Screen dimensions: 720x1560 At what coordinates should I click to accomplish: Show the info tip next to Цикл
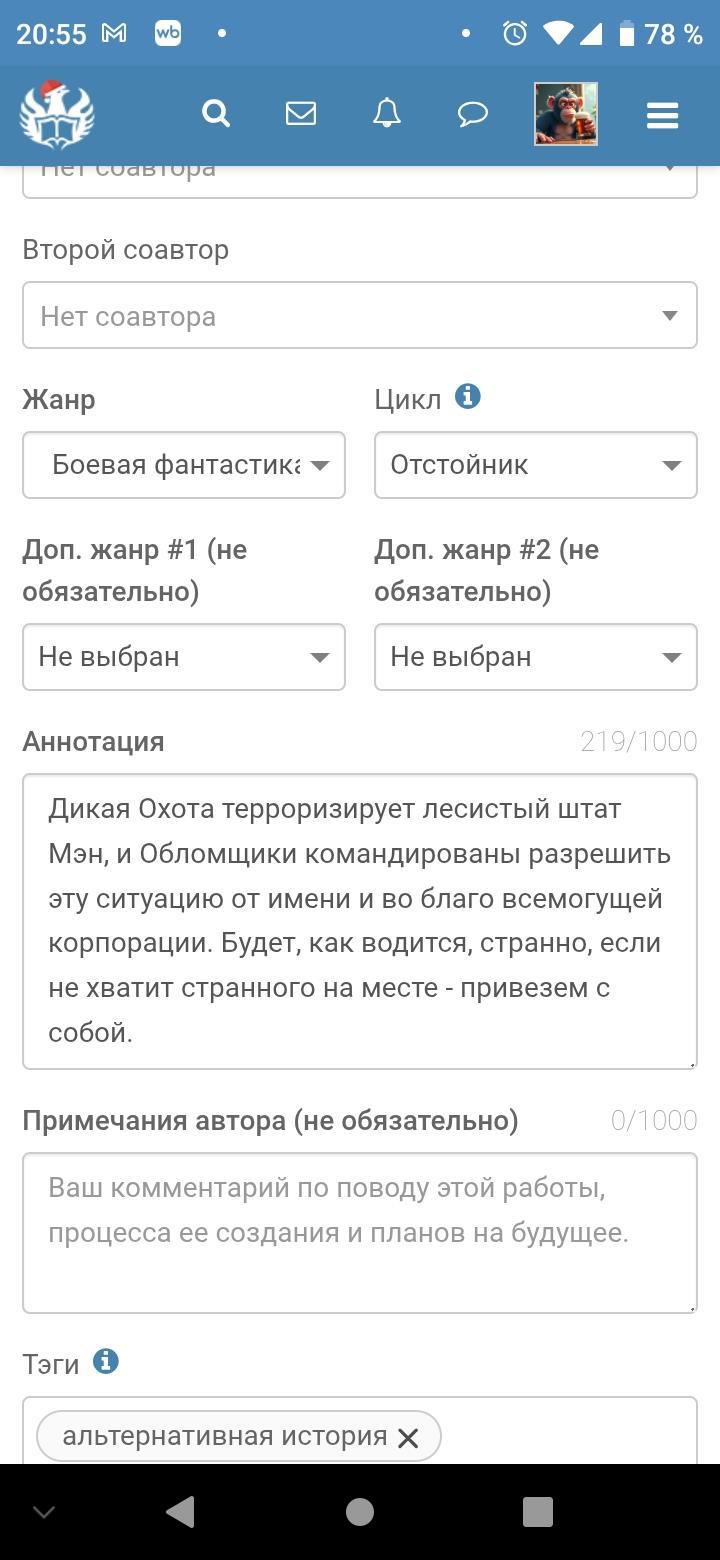point(468,397)
